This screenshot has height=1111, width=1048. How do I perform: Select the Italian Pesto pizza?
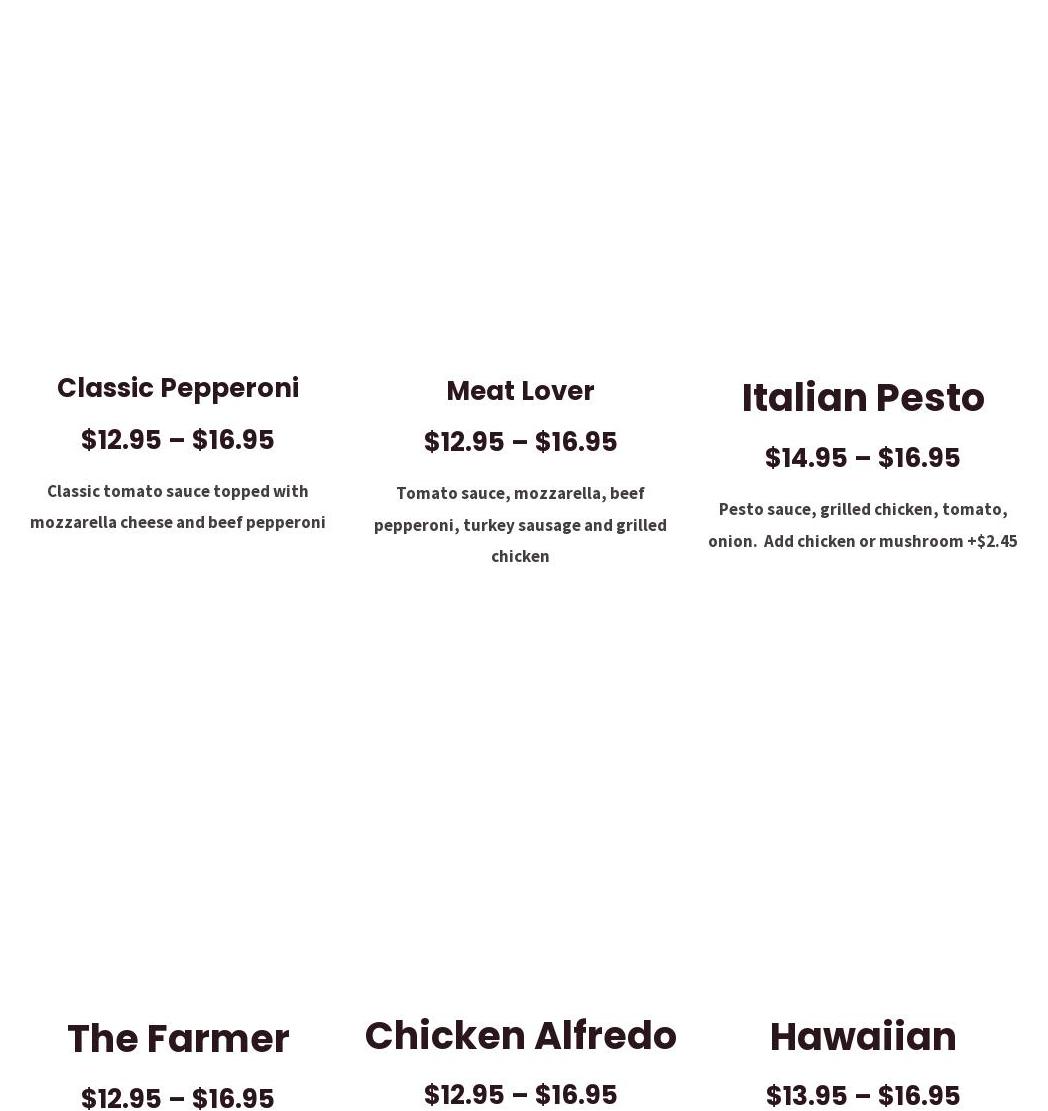pos(862,398)
